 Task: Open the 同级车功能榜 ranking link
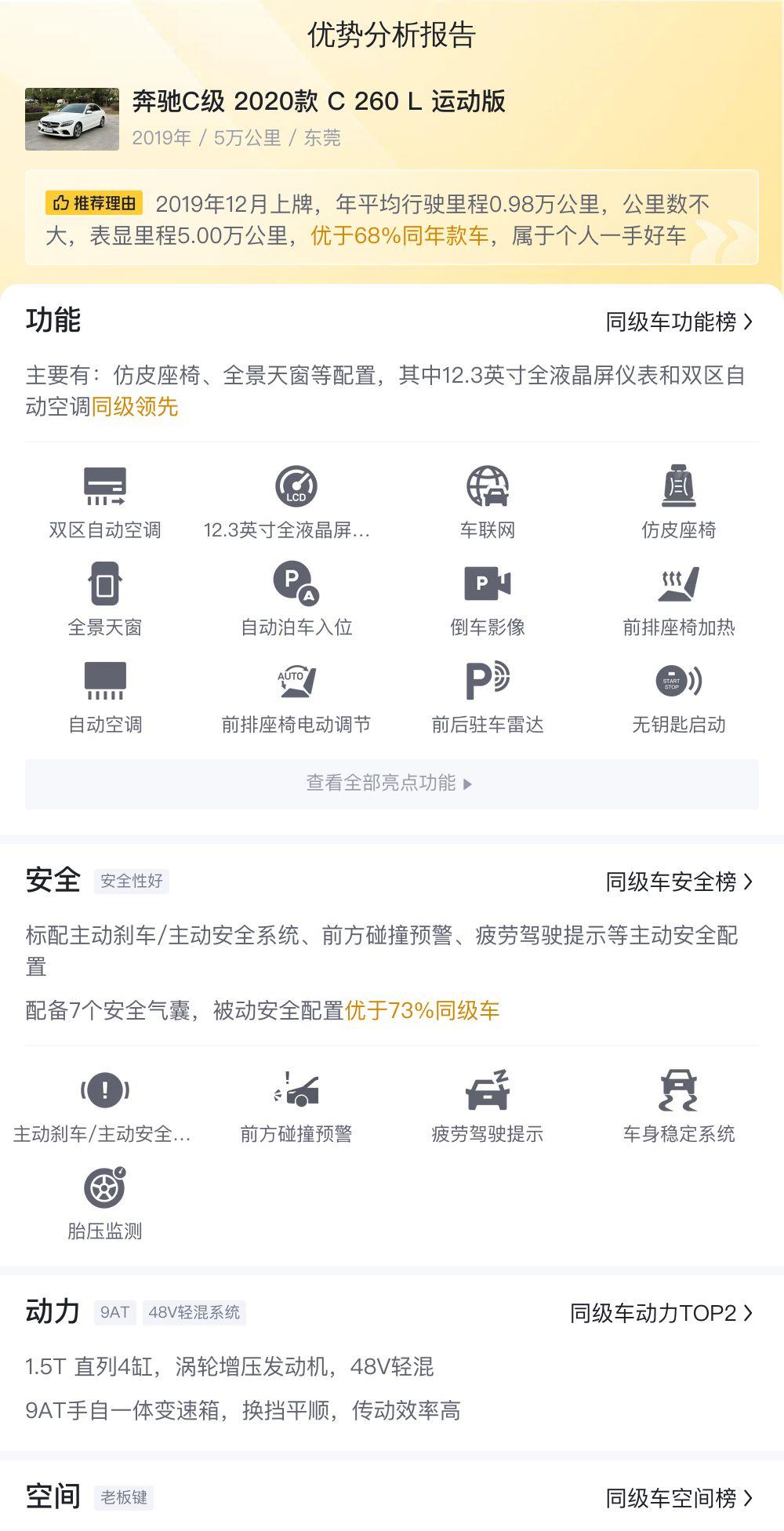[x=679, y=322]
